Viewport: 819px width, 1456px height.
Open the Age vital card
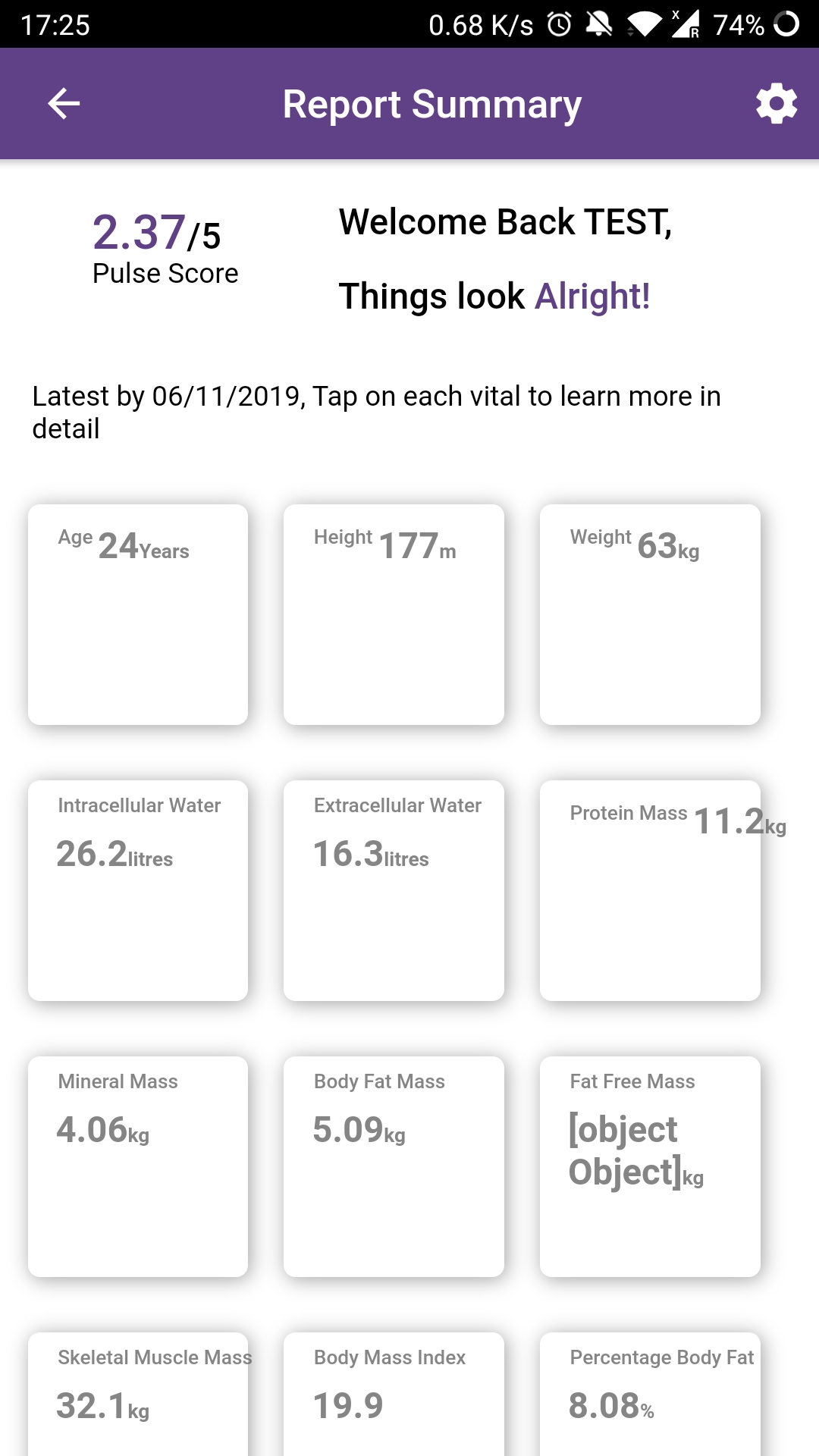(138, 613)
